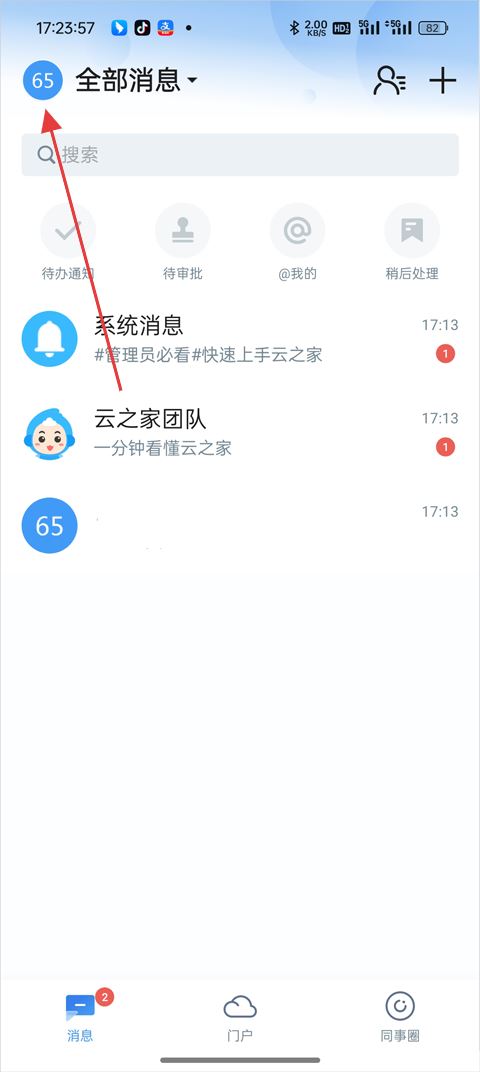
Task: Open the @我的 shortcut
Action: click(297, 243)
